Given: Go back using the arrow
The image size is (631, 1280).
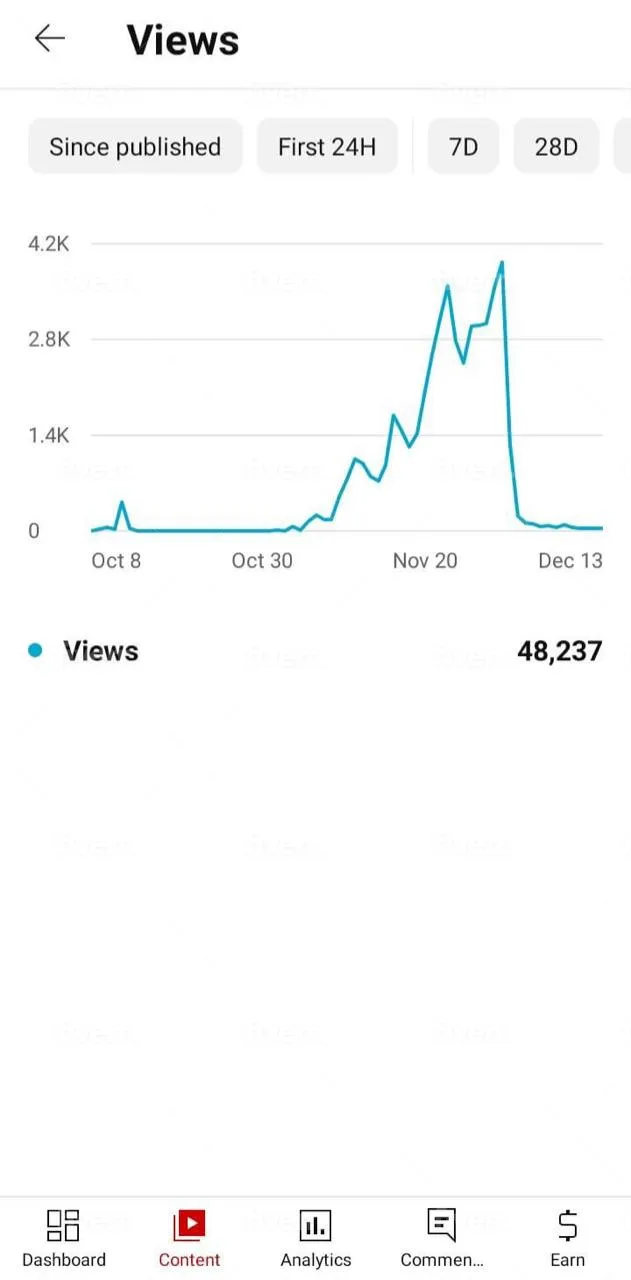Looking at the screenshot, I should pos(49,39).
